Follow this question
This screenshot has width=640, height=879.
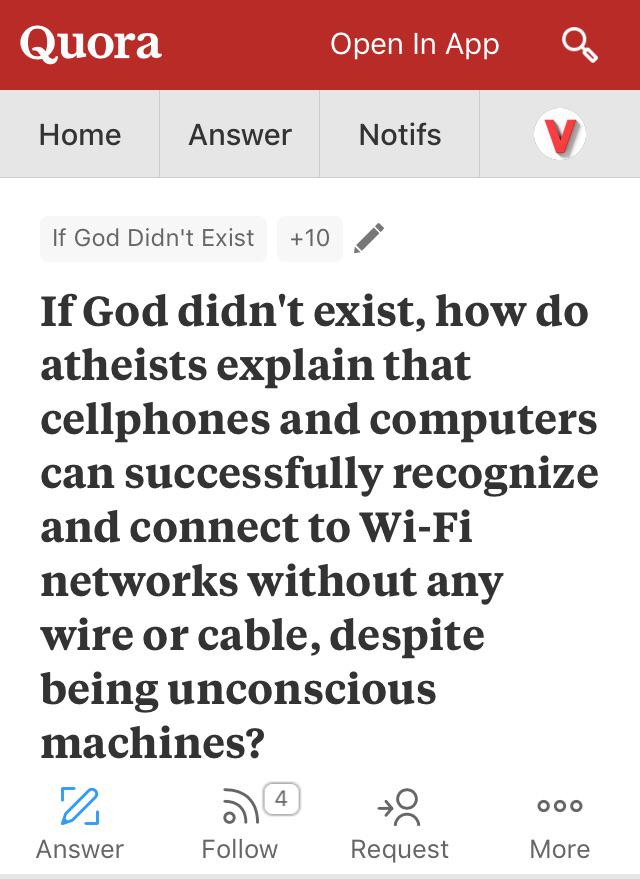click(240, 824)
